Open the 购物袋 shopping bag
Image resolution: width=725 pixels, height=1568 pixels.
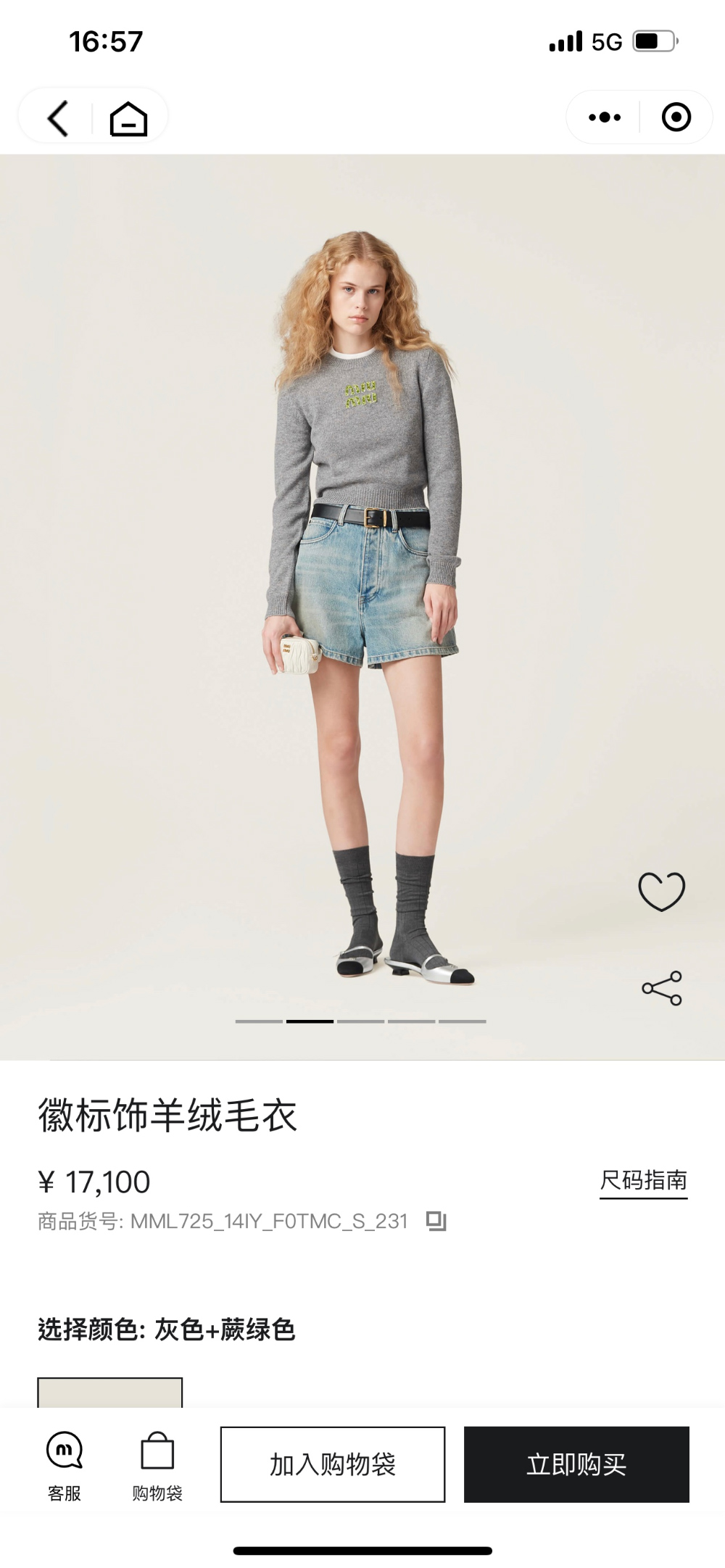[x=157, y=1466]
